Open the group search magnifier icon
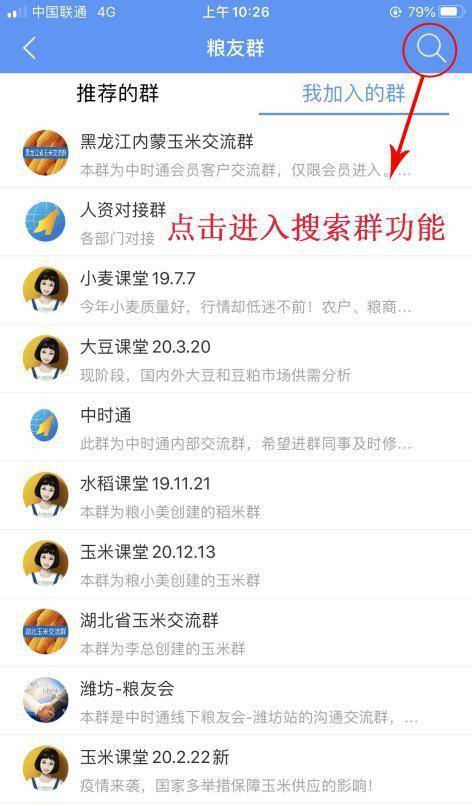 (x=430, y=48)
